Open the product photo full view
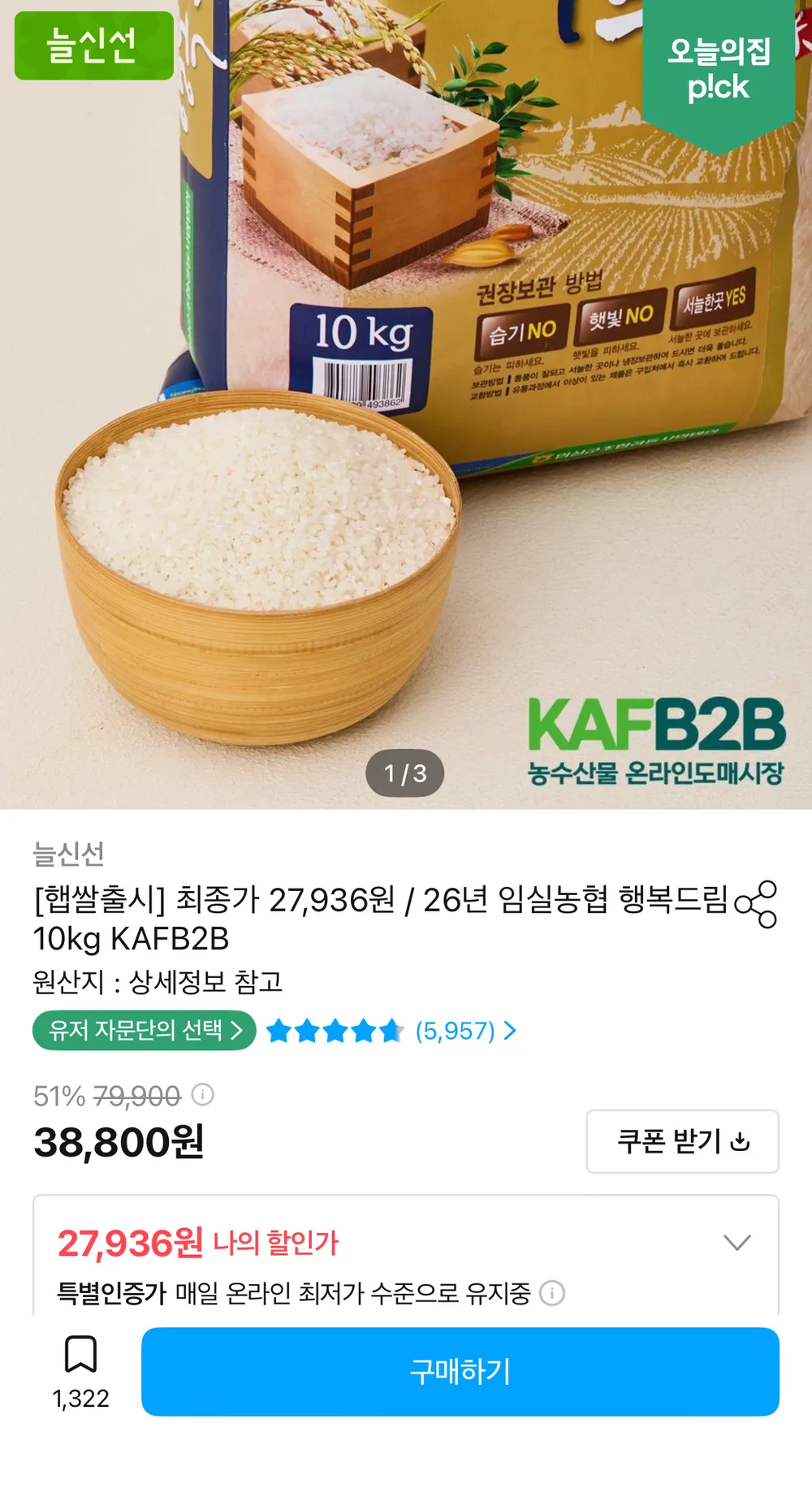 pos(406,405)
